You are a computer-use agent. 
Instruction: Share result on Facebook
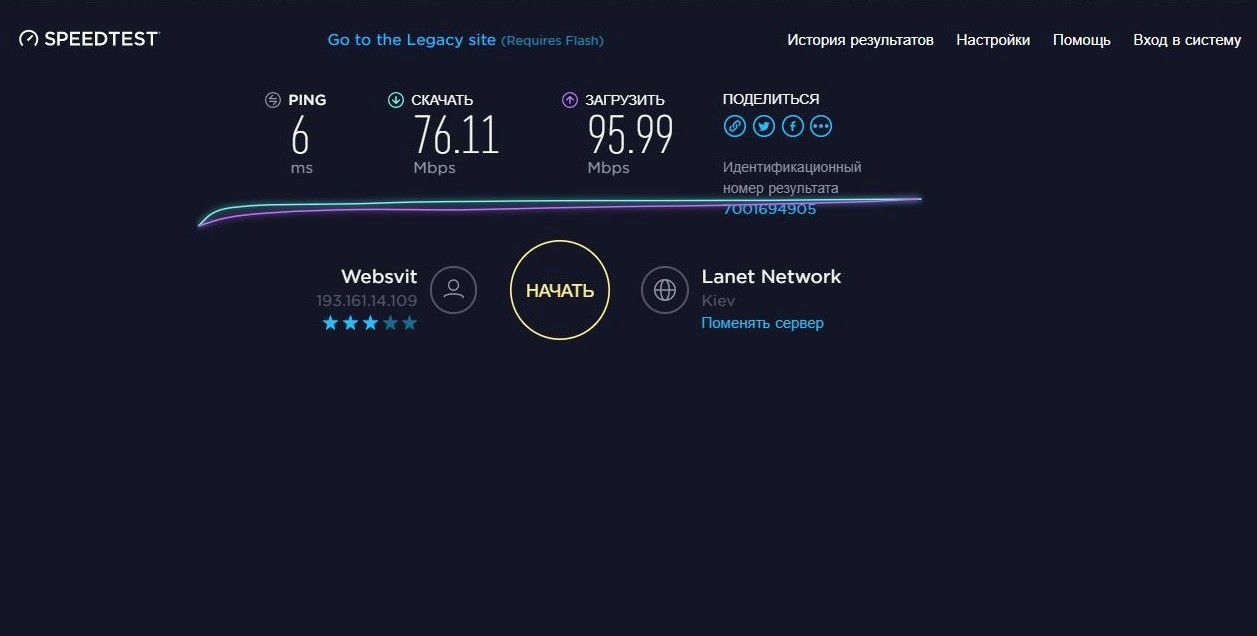793,126
